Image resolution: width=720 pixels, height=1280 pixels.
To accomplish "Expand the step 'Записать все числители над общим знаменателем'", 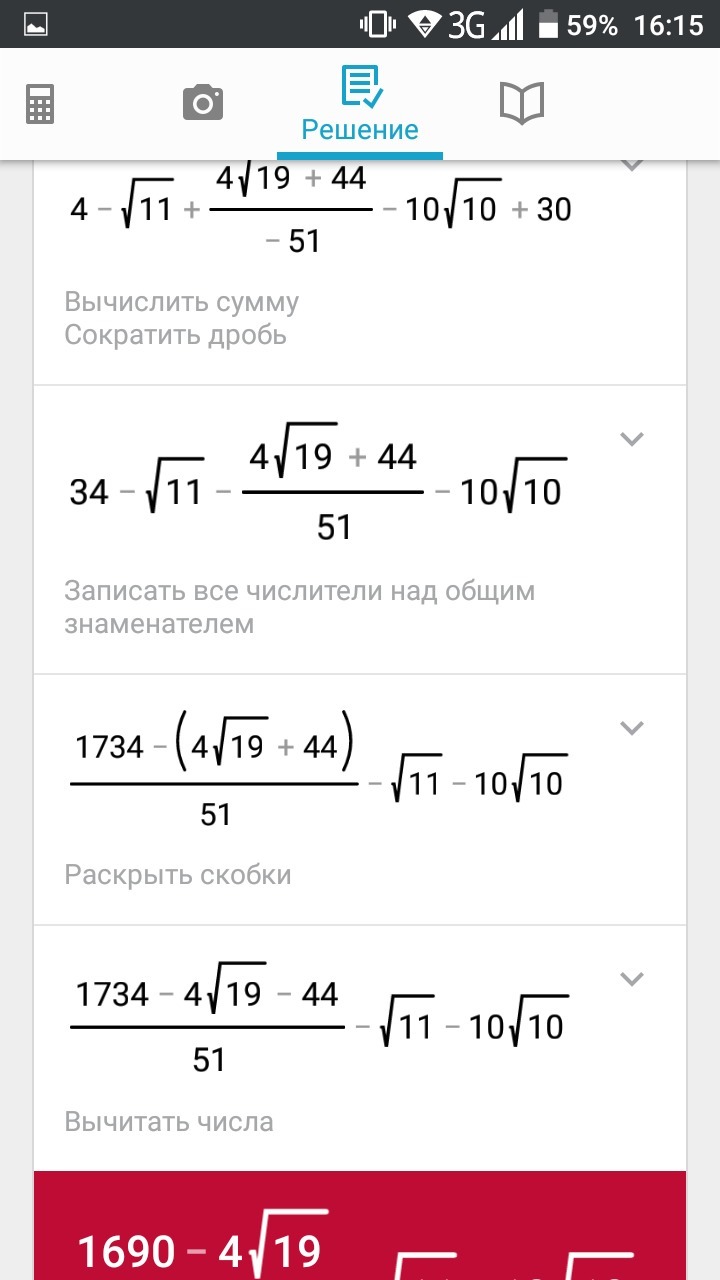I will point(631,438).
